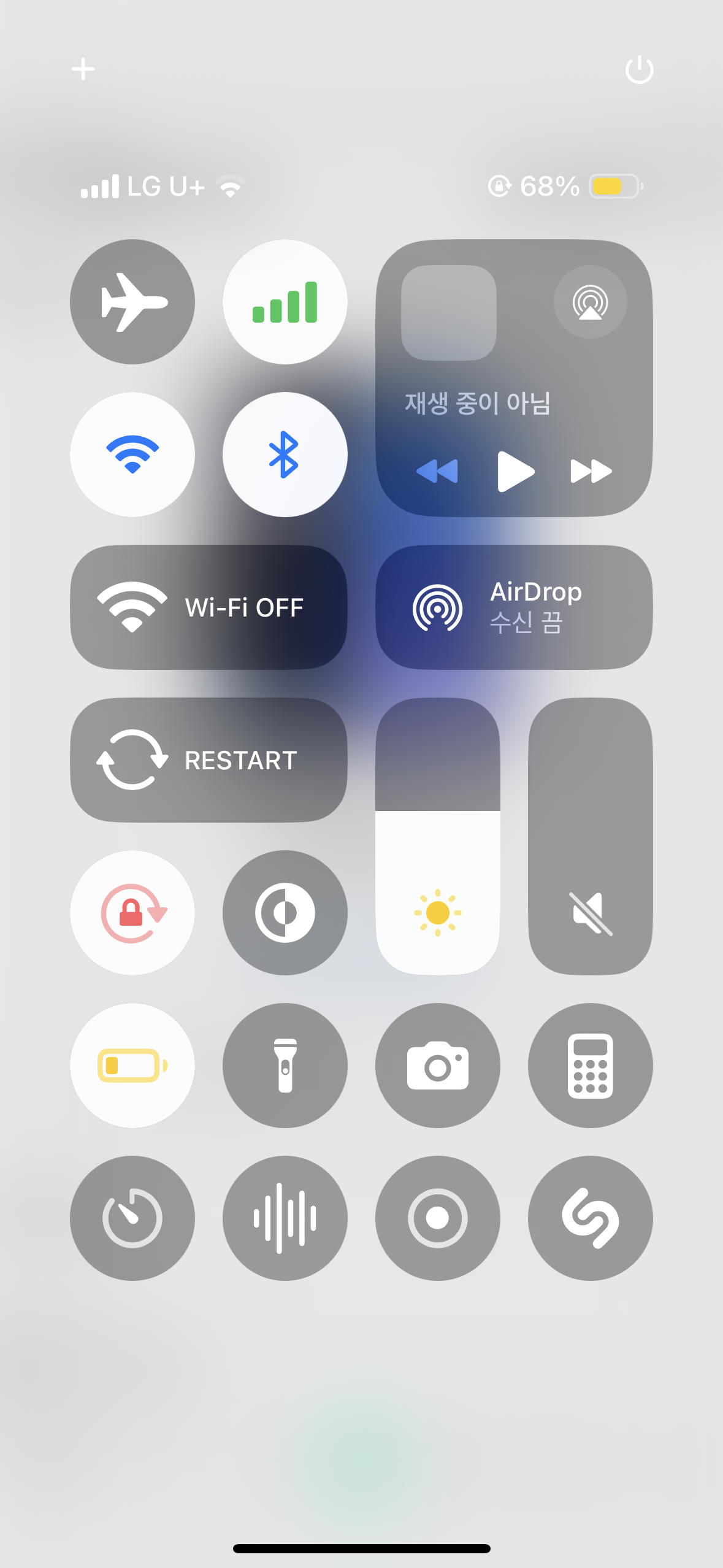Skip to the next track
The image size is (723, 1568).
591,471
